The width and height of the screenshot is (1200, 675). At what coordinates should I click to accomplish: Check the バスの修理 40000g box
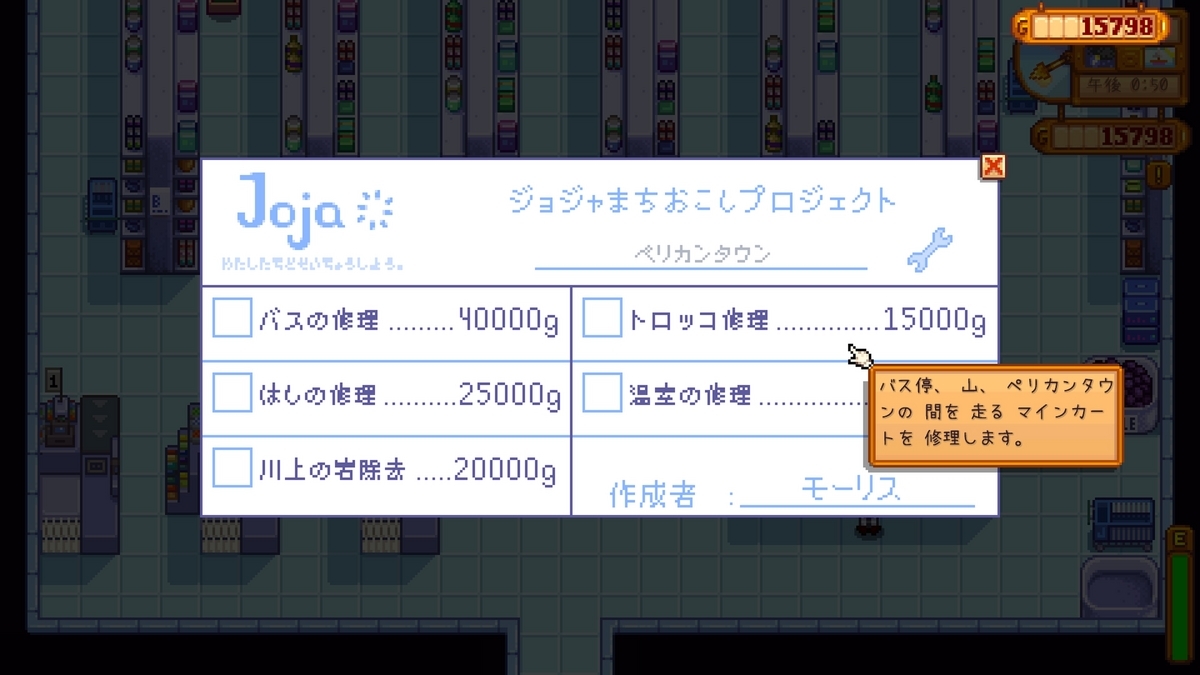click(x=232, y=319)
